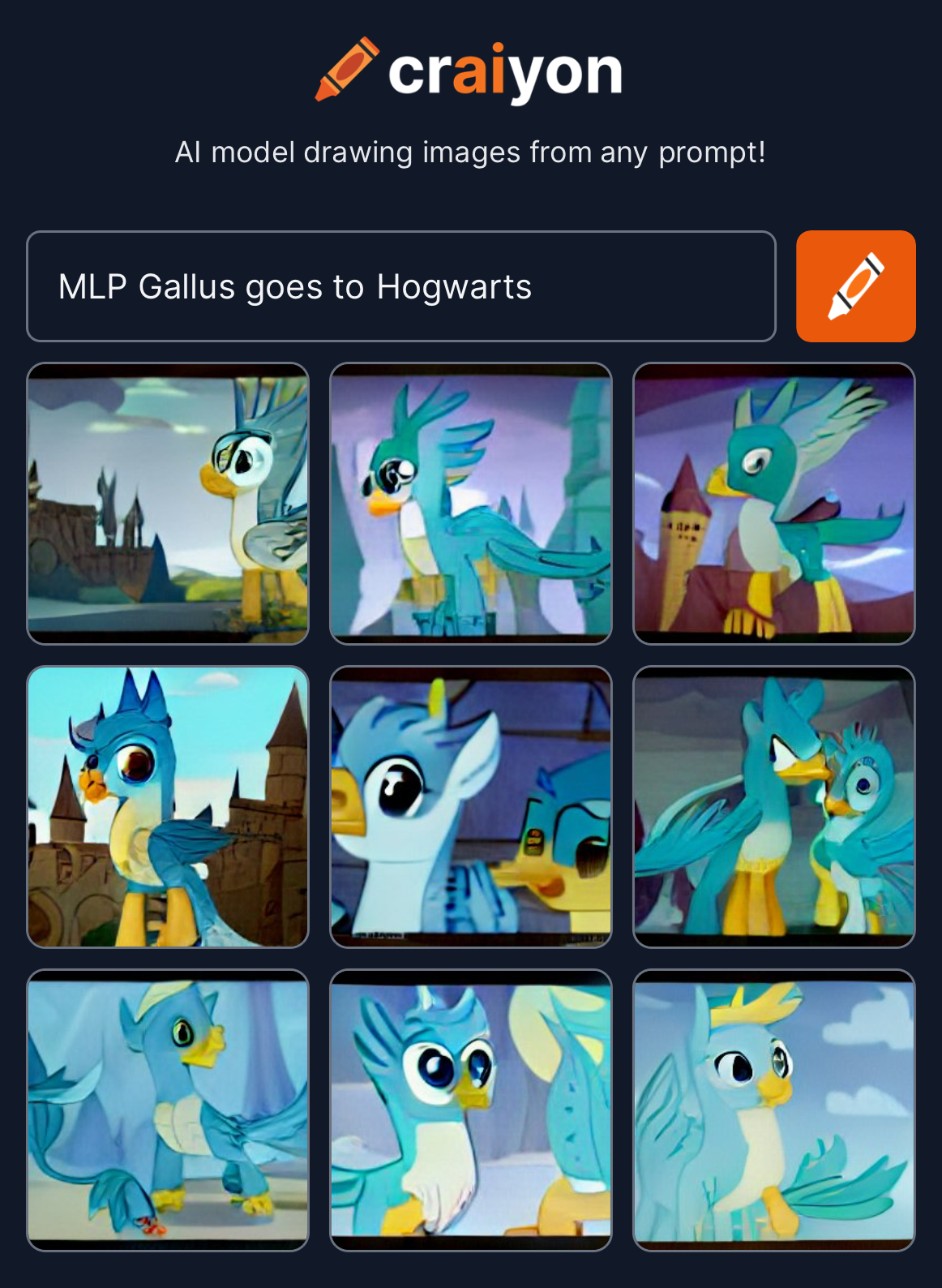The height and width of the screenshot is (1288, 942).
Task: Open the last image in the middle row
Action: tap(773, 807)
